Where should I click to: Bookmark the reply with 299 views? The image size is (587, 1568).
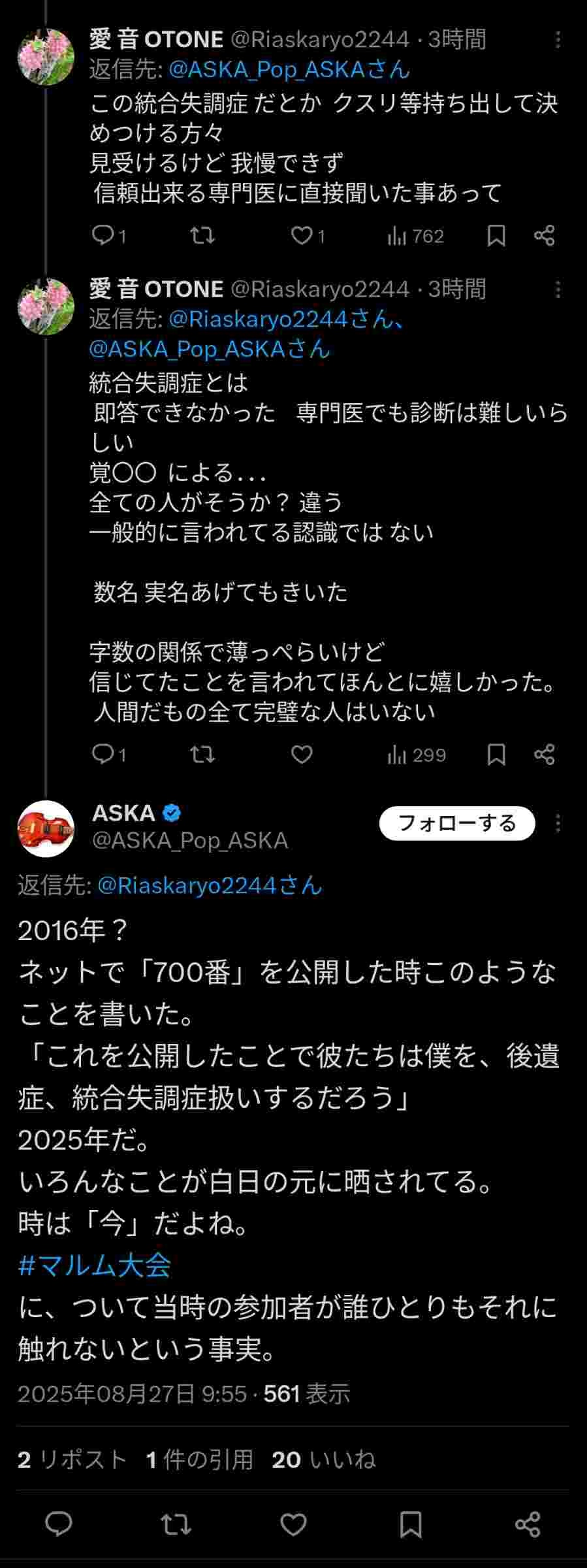[x=496, y=755]
